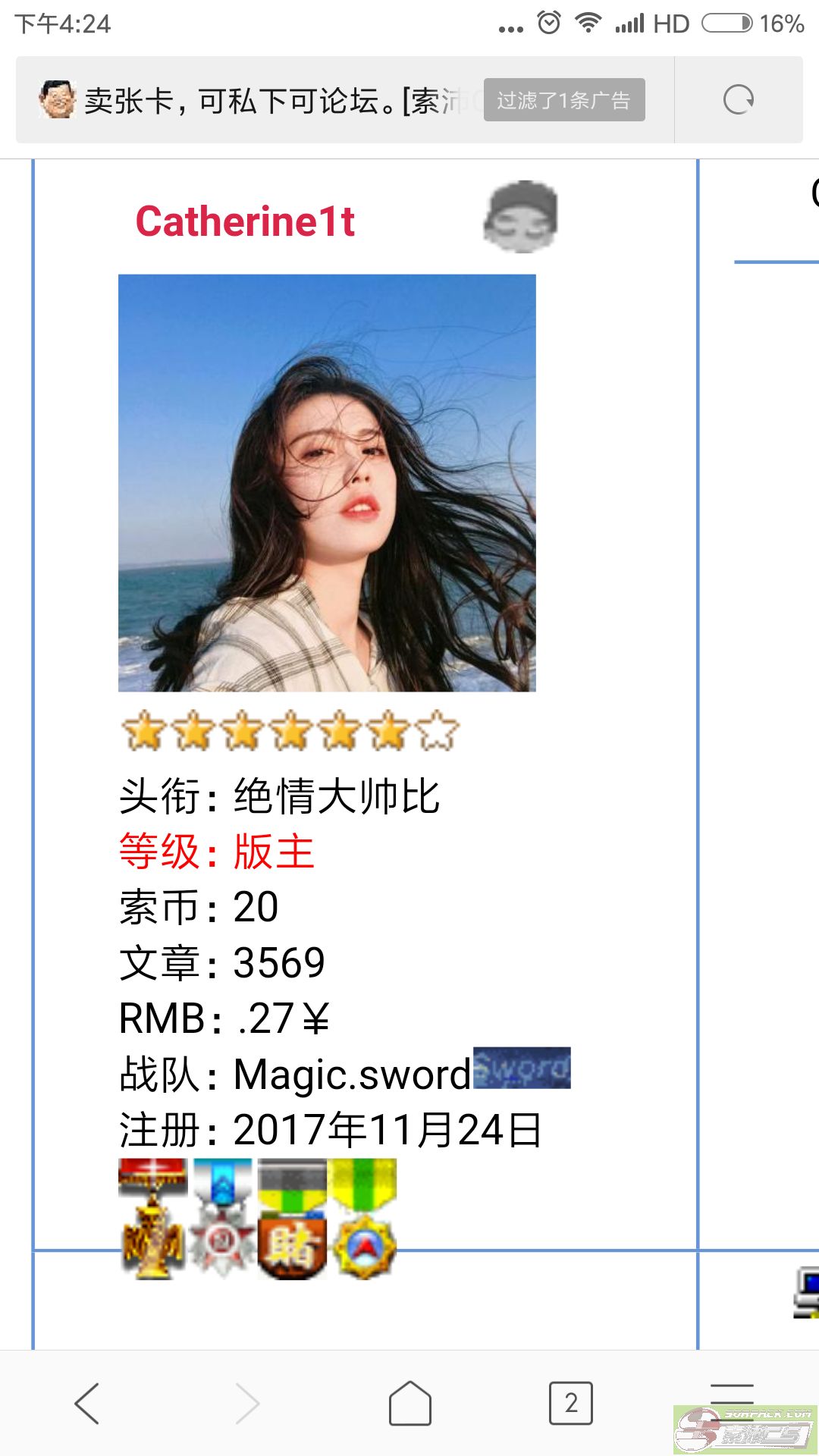Reload the page with the refresh icon
Viewport: 819px width, 1456px height.
tap(738, 99)
